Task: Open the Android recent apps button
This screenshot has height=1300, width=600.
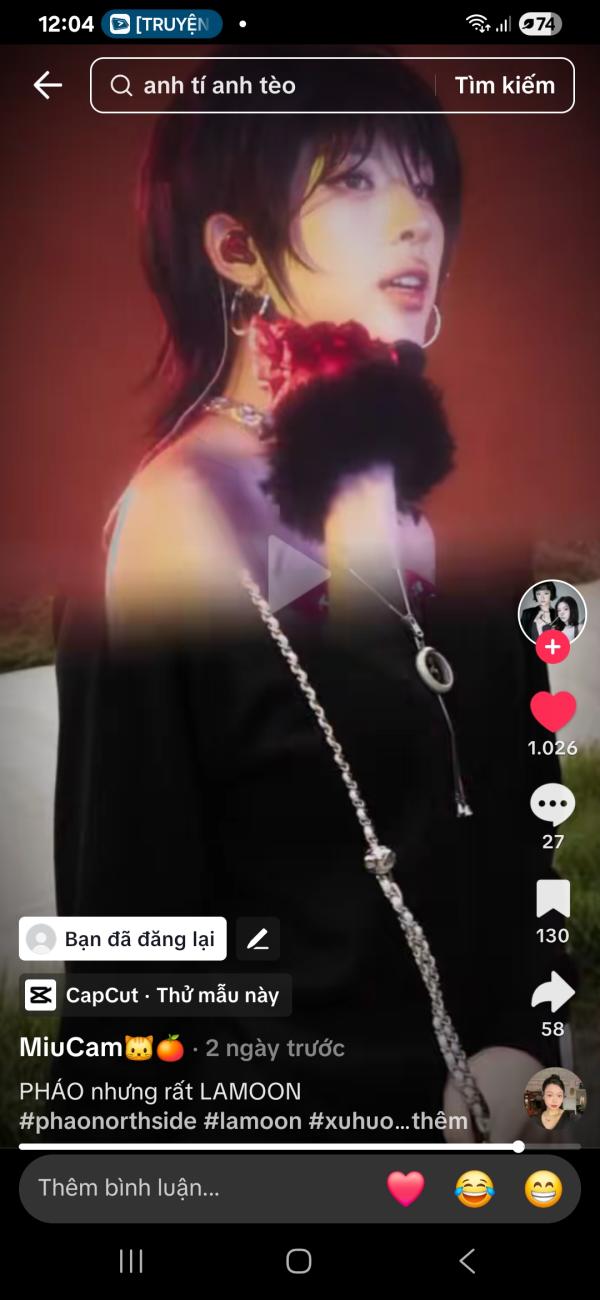Action: (x=131, y=1261)
